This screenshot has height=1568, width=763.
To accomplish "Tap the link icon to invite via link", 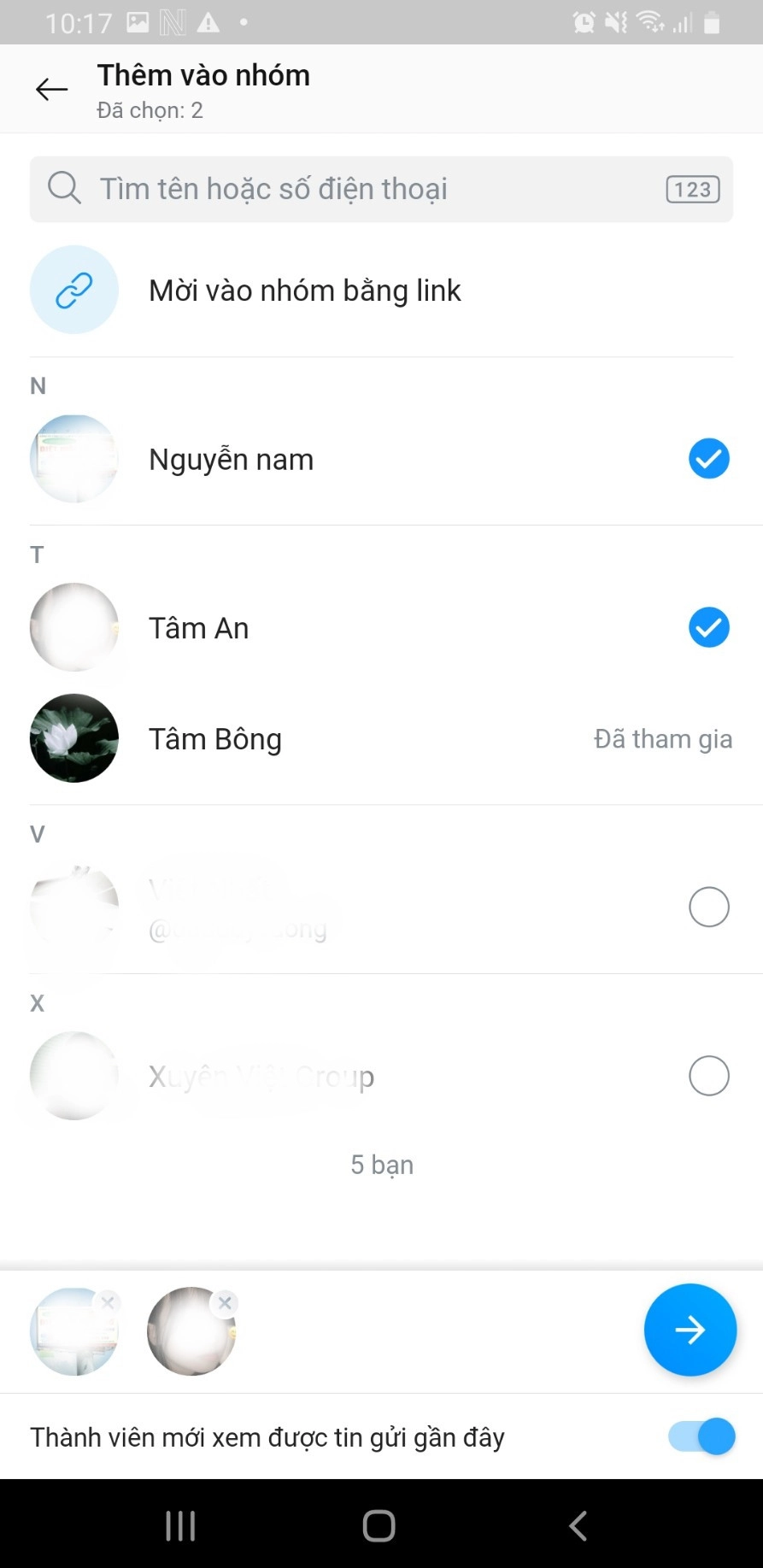I will (74, 290).
